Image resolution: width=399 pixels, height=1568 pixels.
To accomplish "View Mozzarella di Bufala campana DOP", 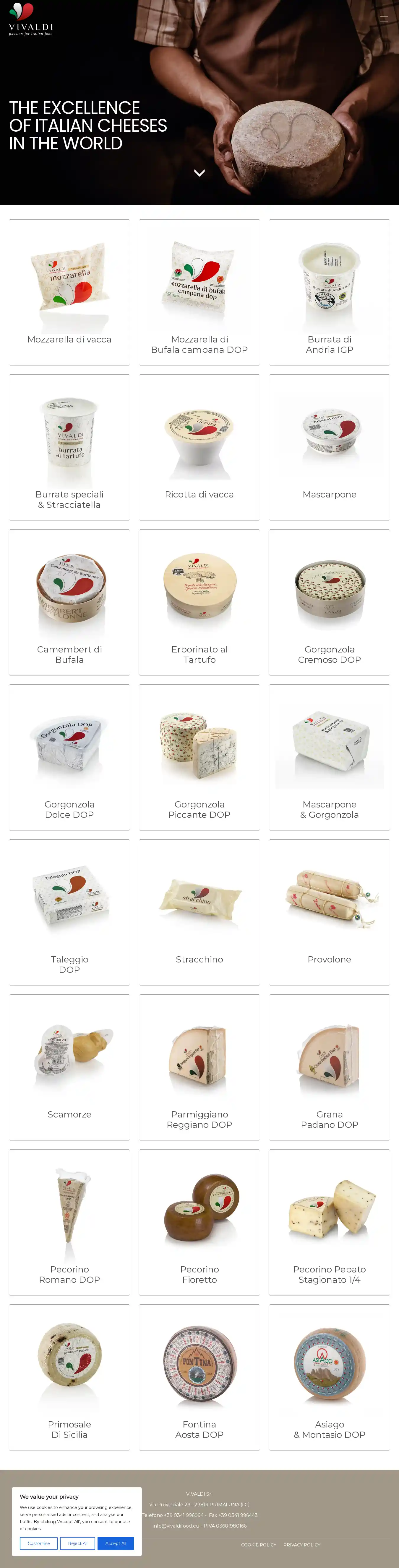I will click(199, 292).
